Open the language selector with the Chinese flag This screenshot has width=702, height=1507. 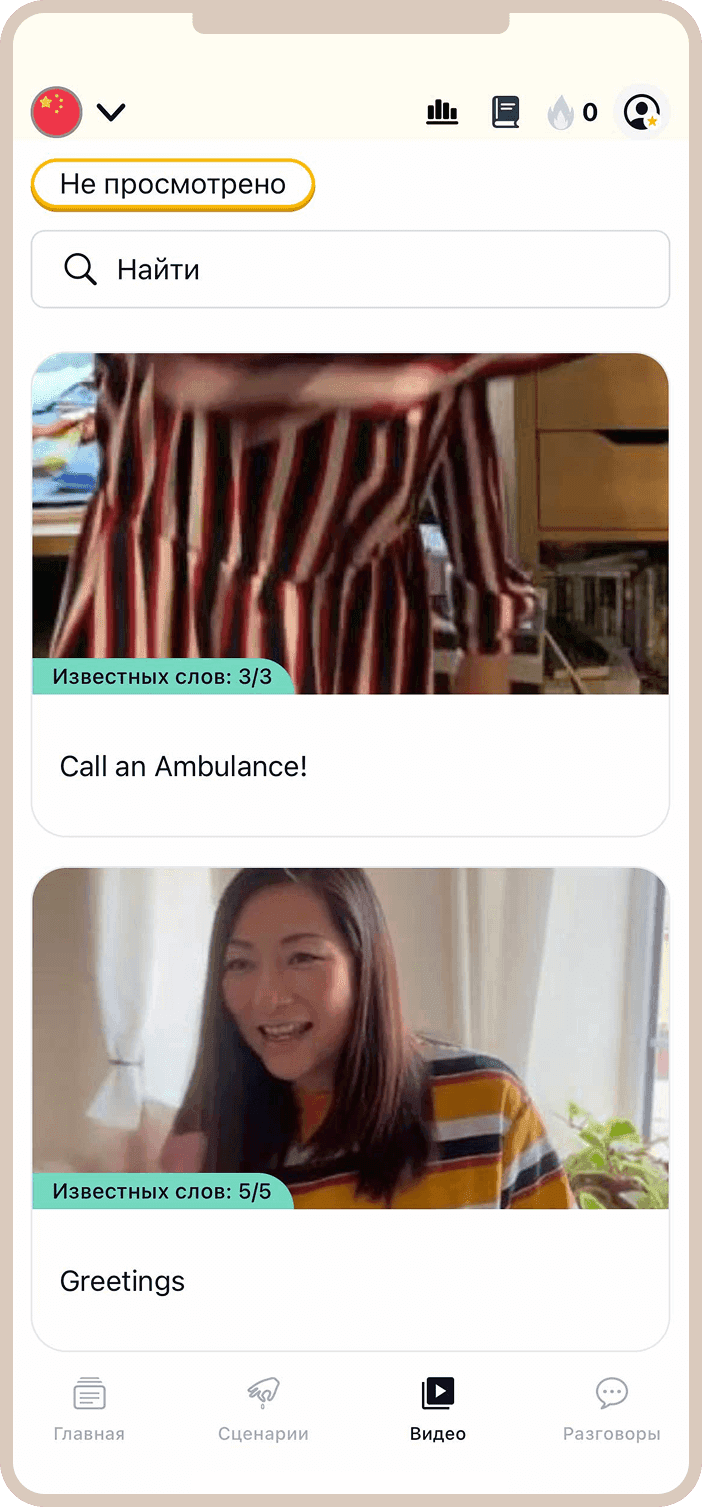click(x=78, y=112)
